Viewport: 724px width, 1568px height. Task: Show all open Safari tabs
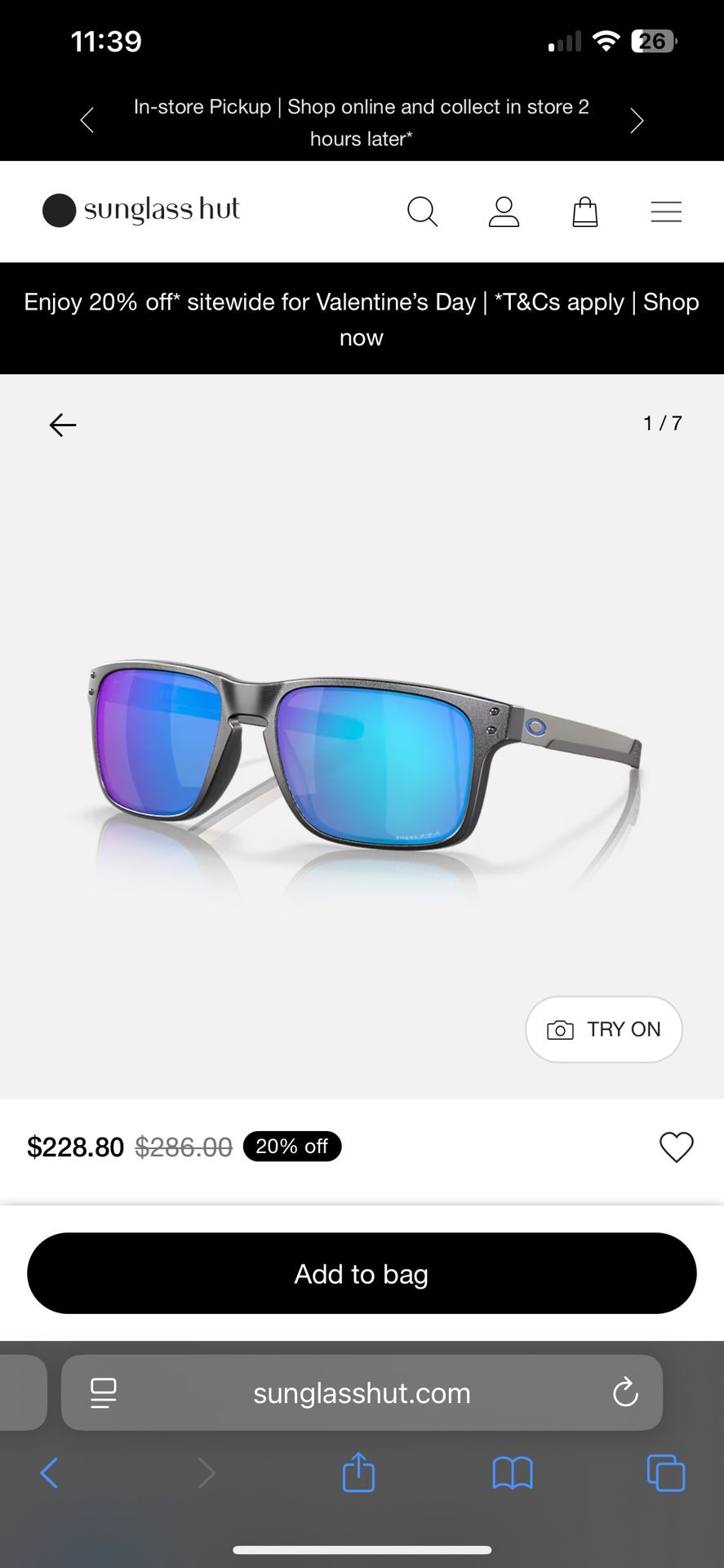(665, 1472)
